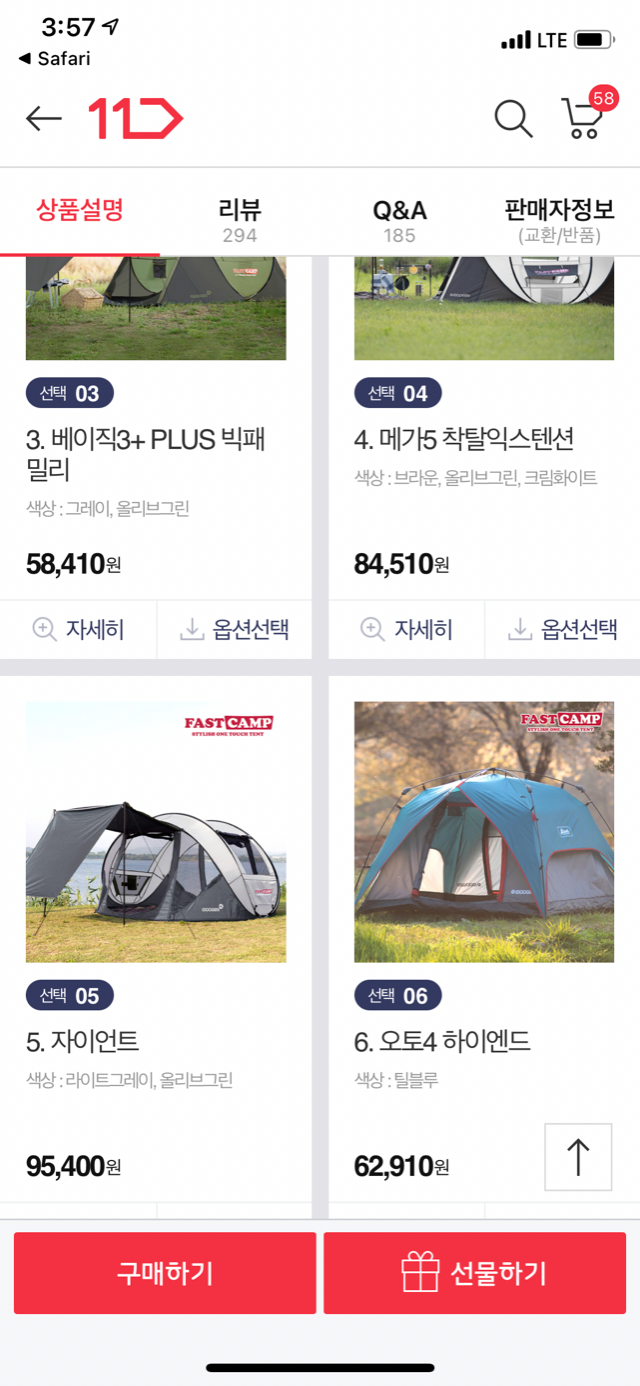Open the 11st home logo
Screen dimensions: 640x1386
(136, 119)
